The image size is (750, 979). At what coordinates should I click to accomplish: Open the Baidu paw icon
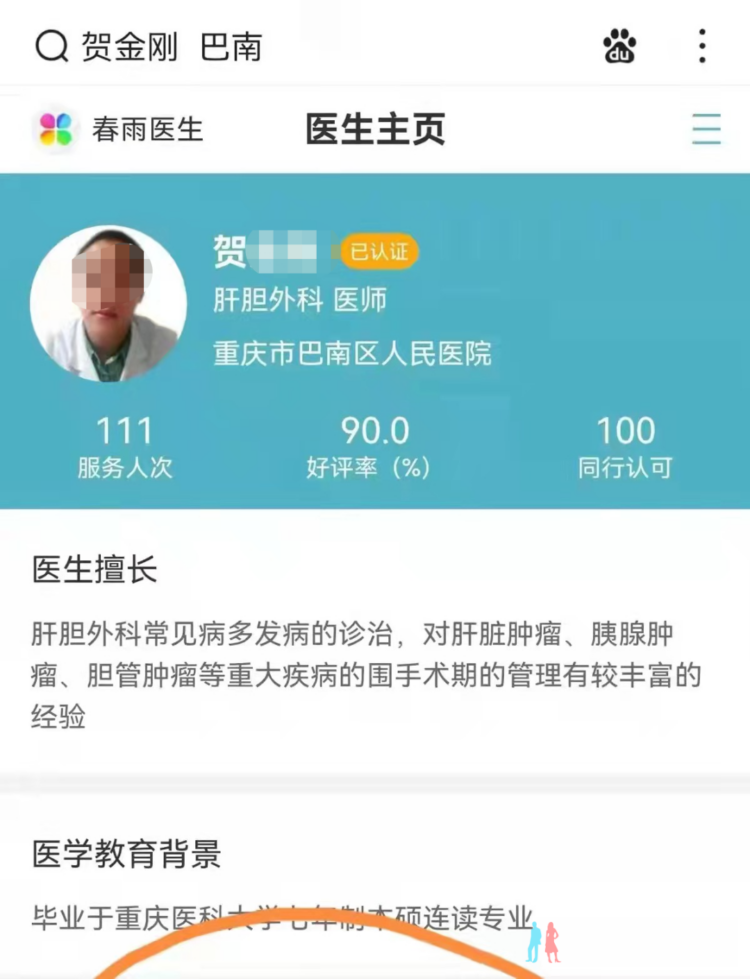coord(620,46)
